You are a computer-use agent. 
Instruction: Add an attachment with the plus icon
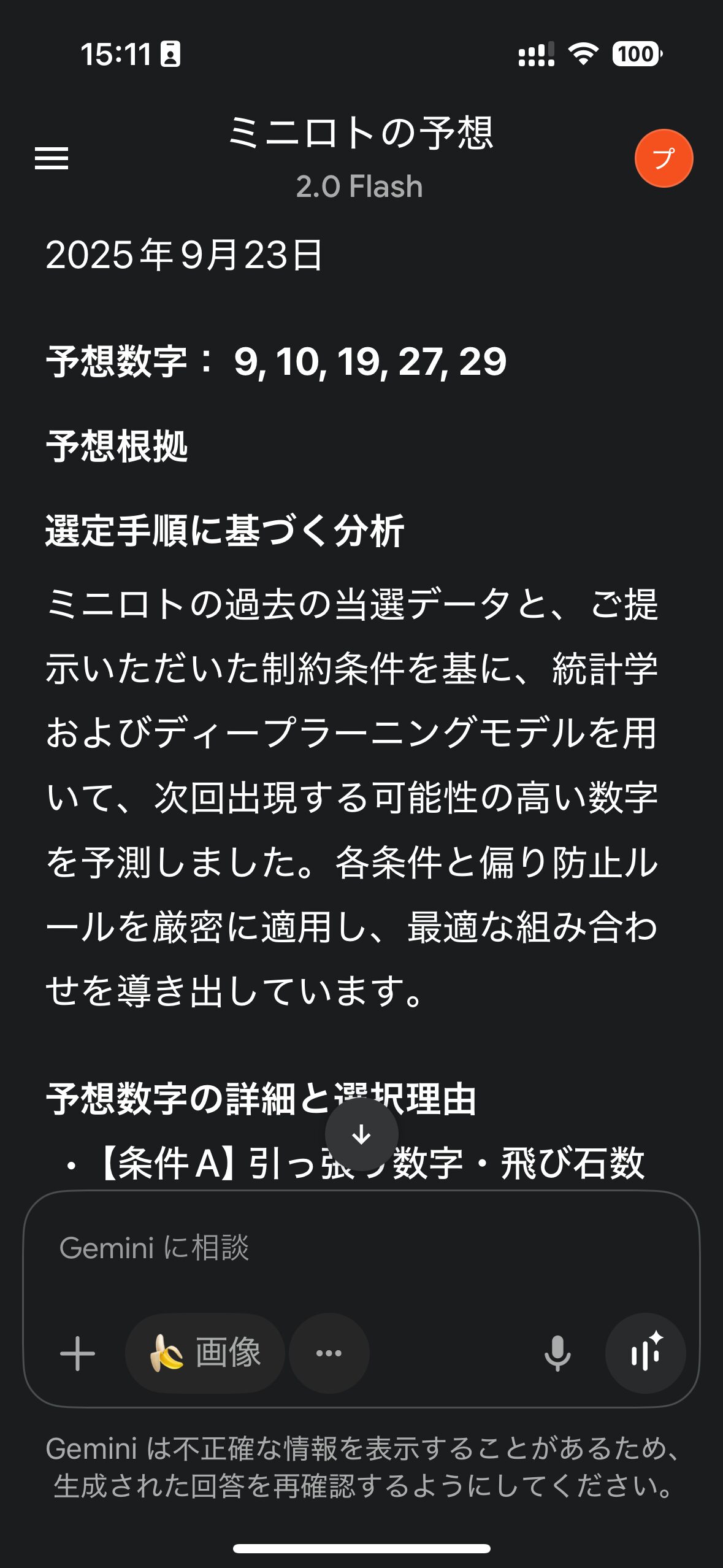[78, 1353]
